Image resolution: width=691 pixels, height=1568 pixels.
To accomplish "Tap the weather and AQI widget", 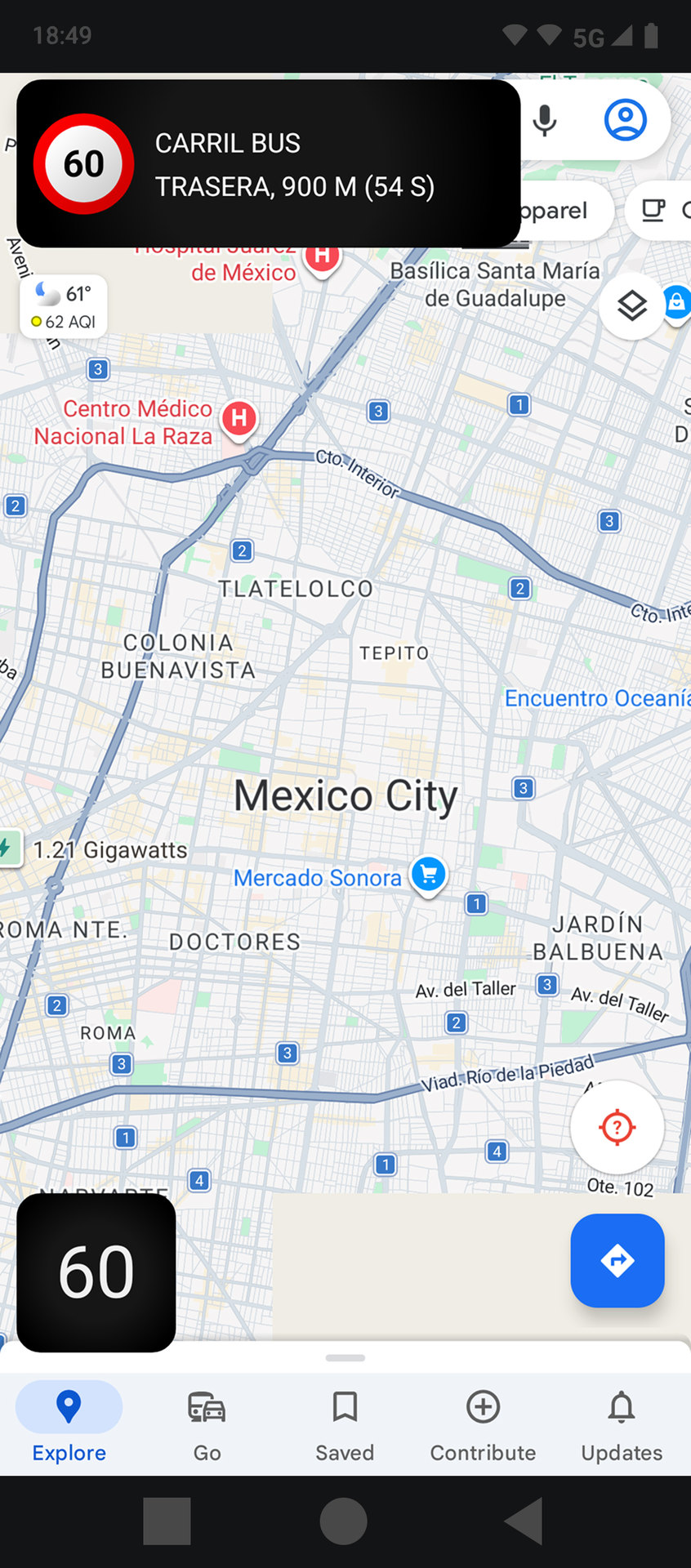I will [64, 306].
